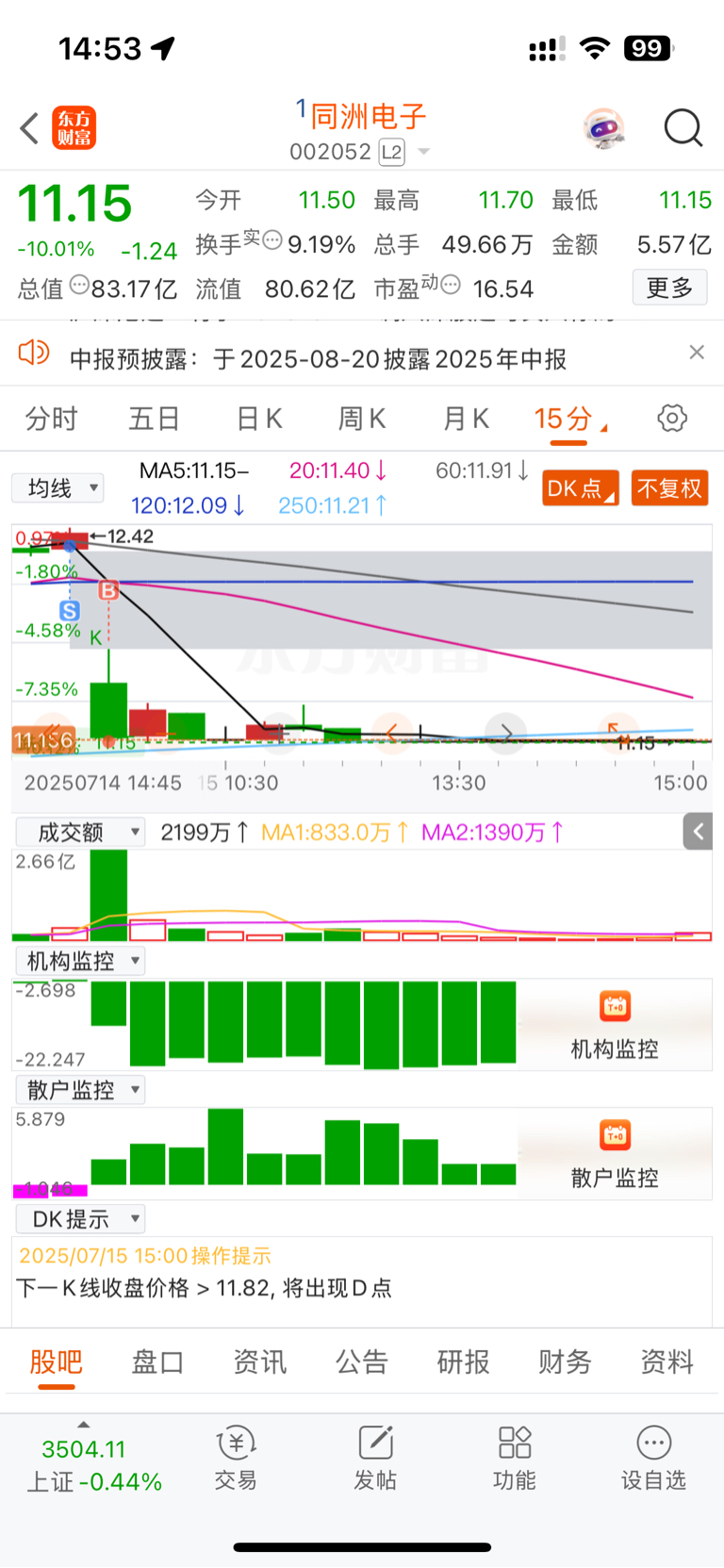Select the 周K chart tab

[x=362, y=418]
